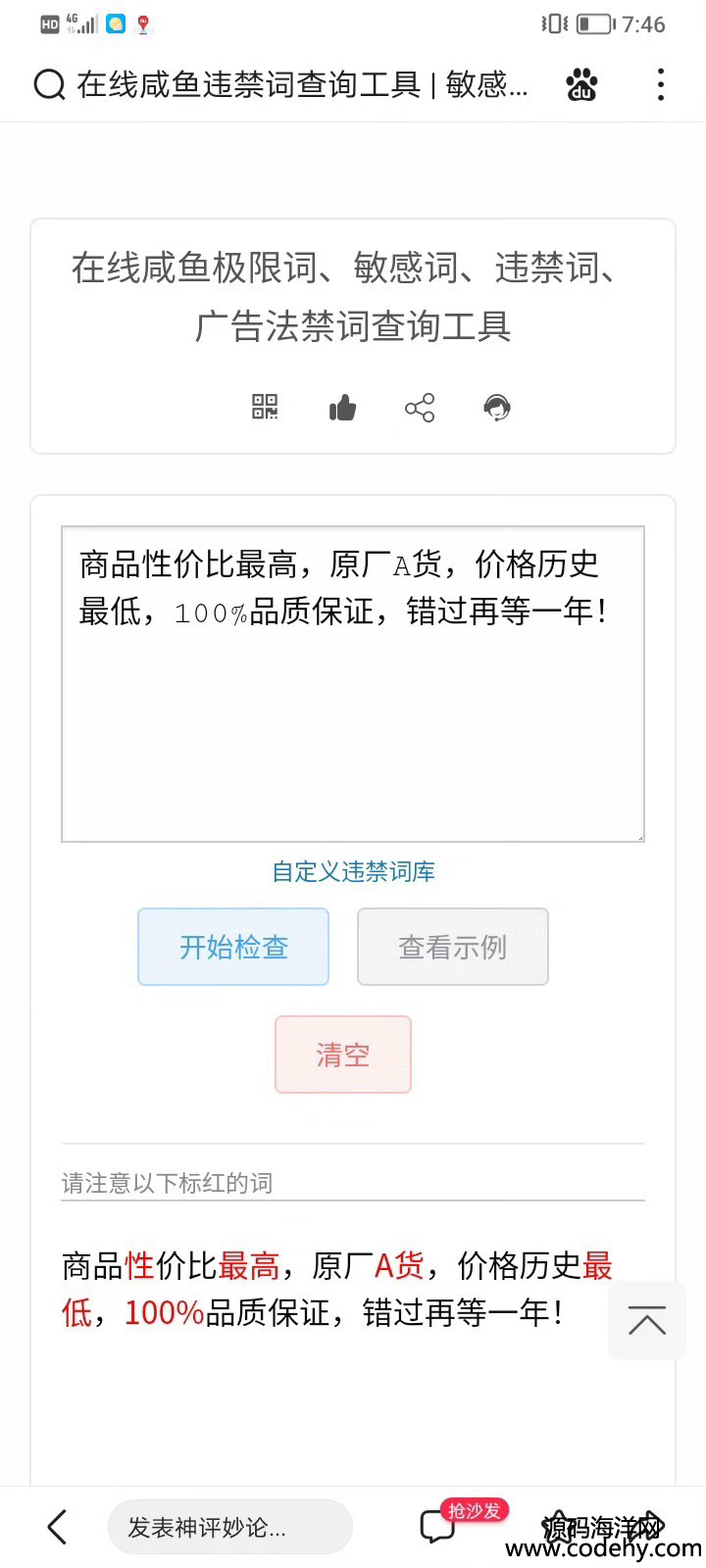This screenshot has width=706, height=1568.
Task: Open 自定义违禁词库 link
Action: click(x=353, y=871)
